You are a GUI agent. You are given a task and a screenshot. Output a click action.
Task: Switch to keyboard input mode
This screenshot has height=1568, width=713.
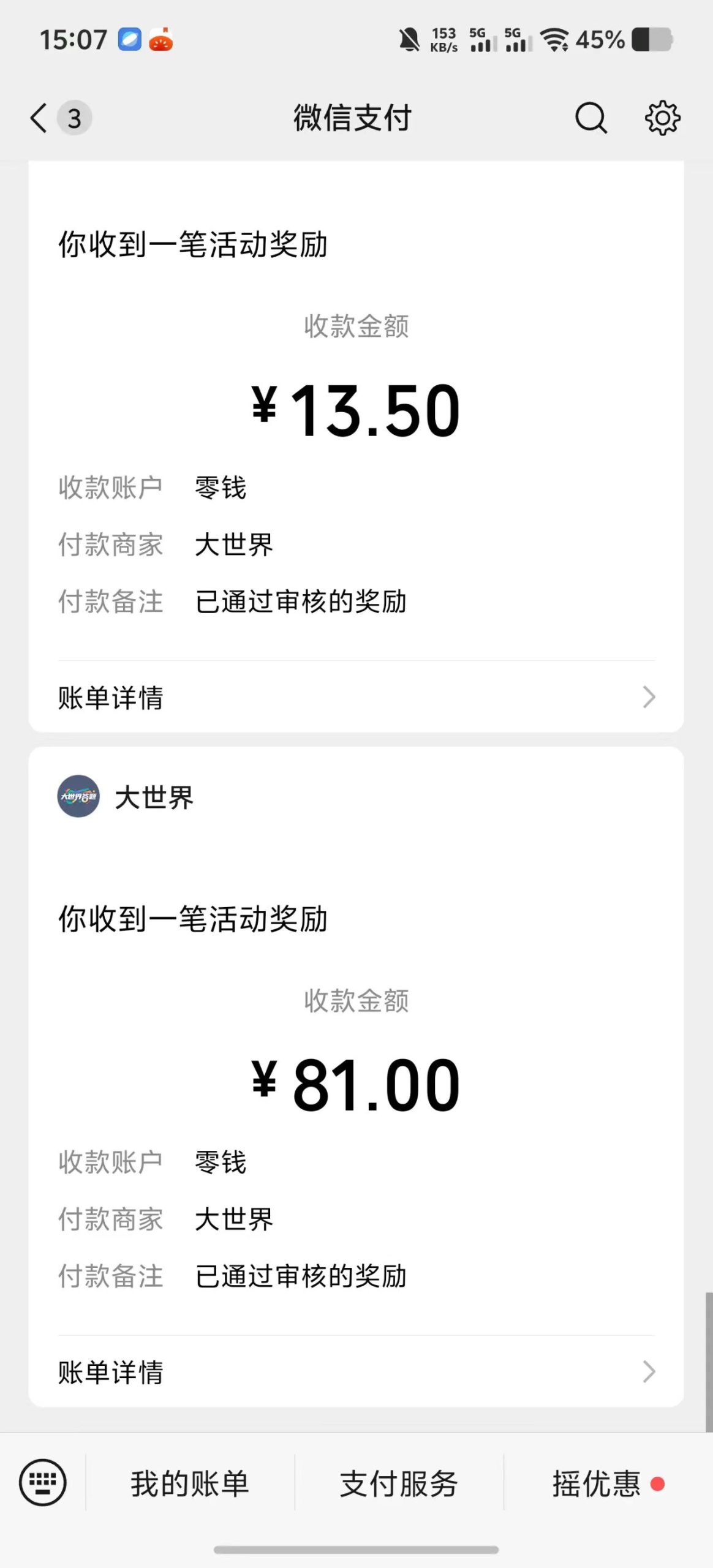tap(43, 1482)
